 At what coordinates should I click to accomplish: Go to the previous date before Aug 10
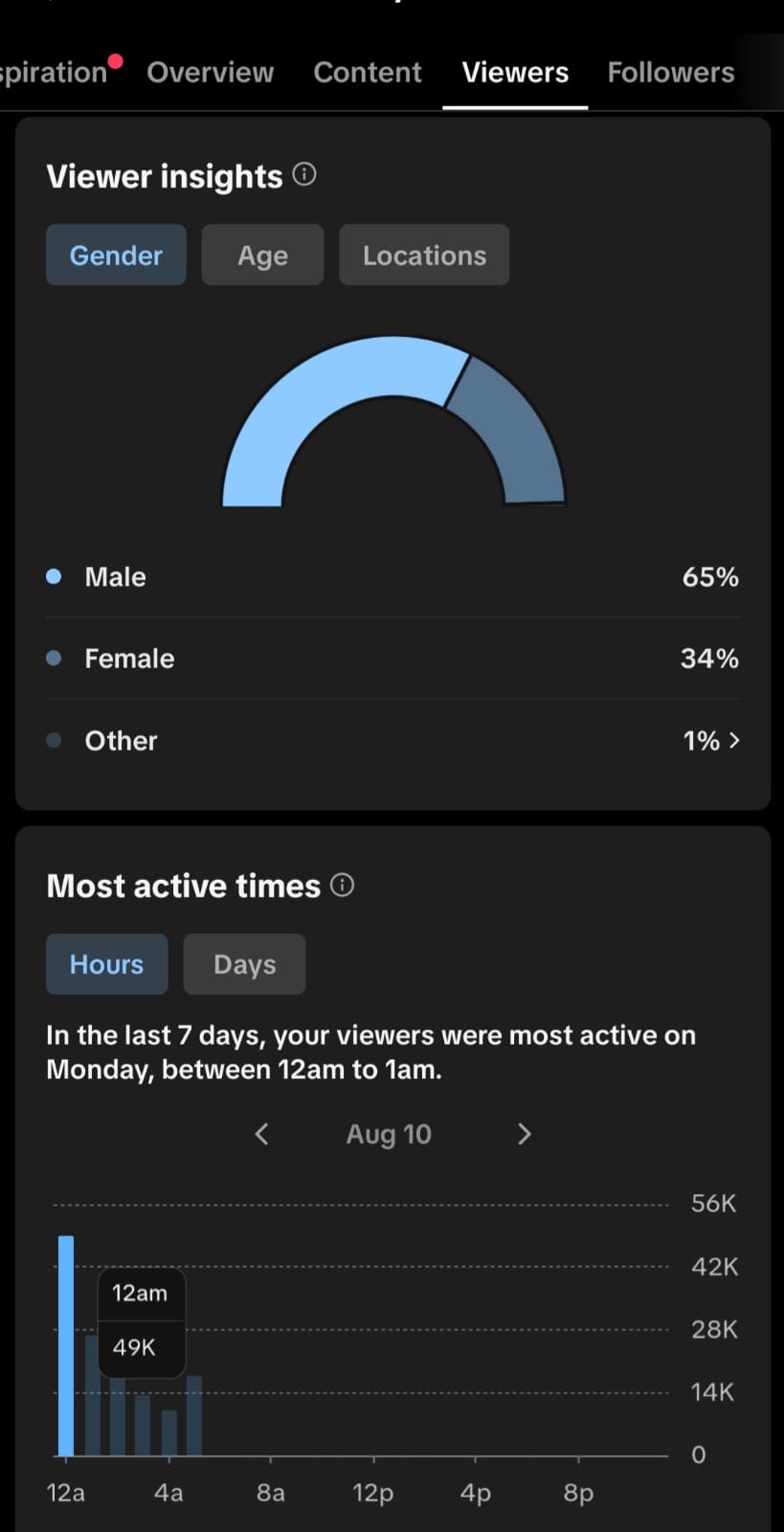click(262, 1134)
